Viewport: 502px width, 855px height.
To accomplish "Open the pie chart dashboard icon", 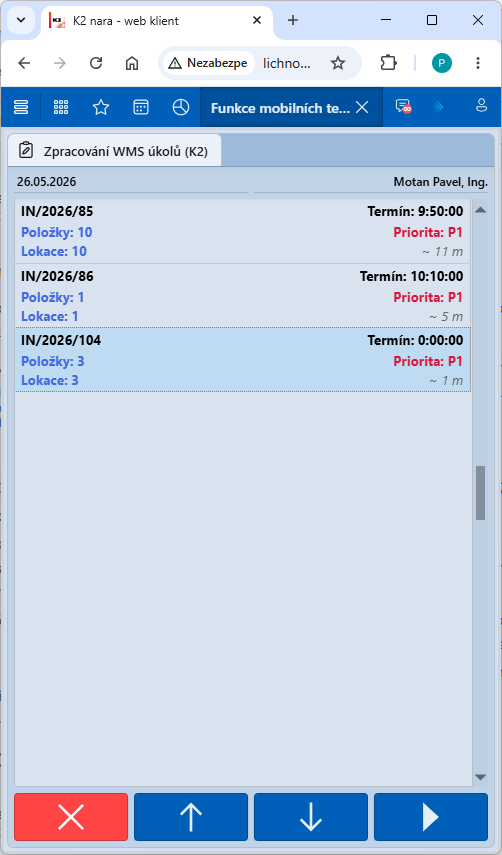I will coord(181,107).
